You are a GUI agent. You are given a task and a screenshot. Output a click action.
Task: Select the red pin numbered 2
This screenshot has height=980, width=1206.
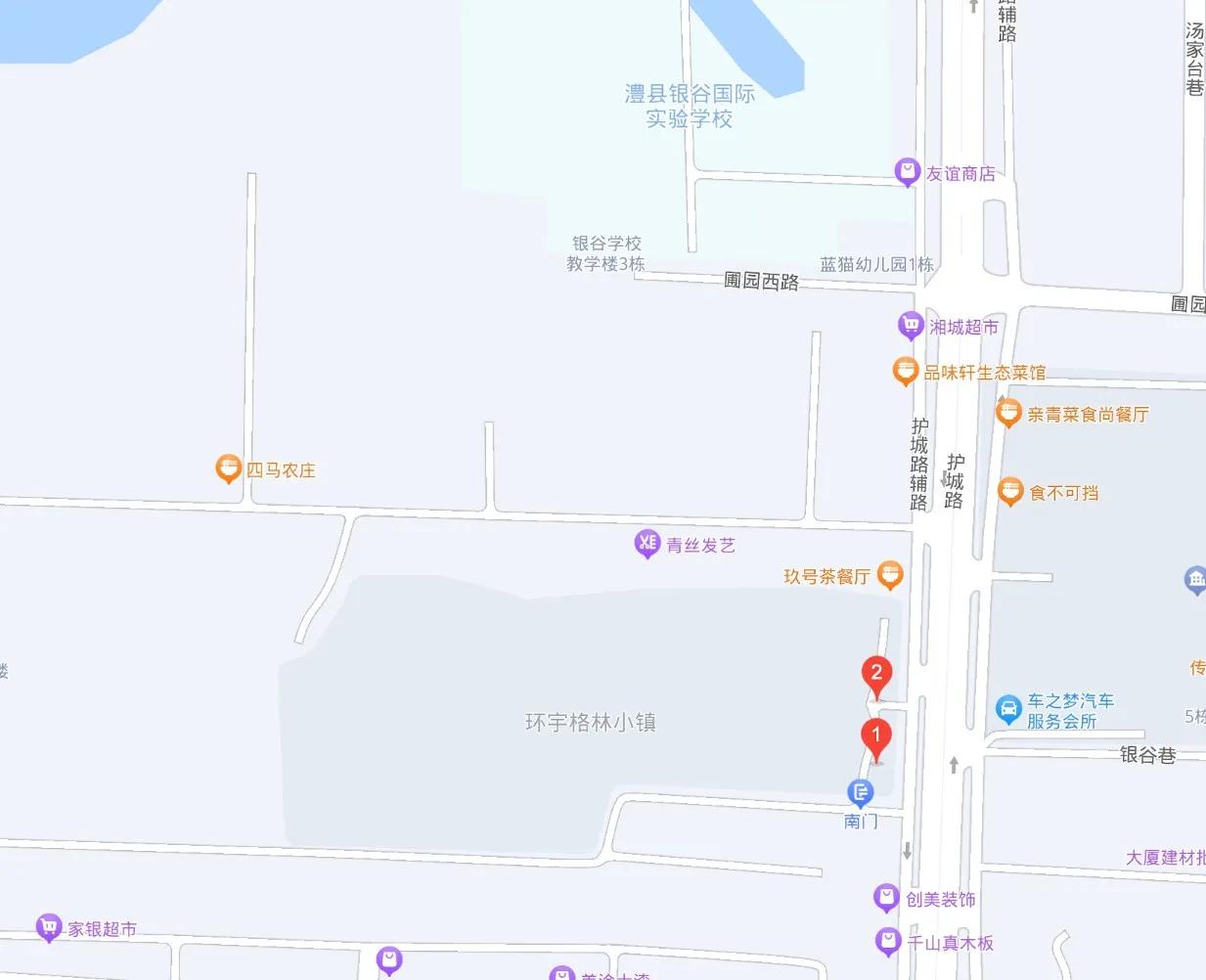click(x=875, y=675)
